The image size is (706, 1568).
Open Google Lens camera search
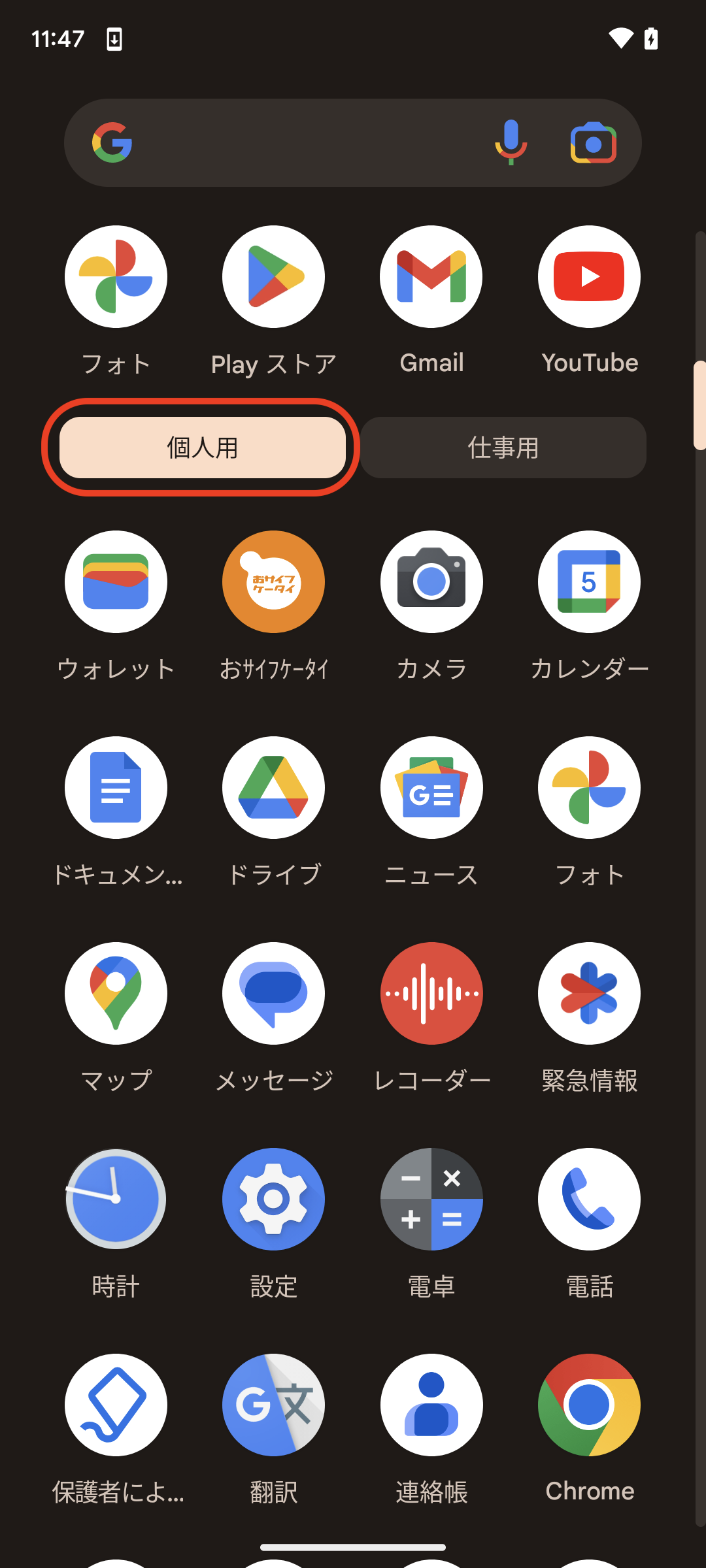593,143
